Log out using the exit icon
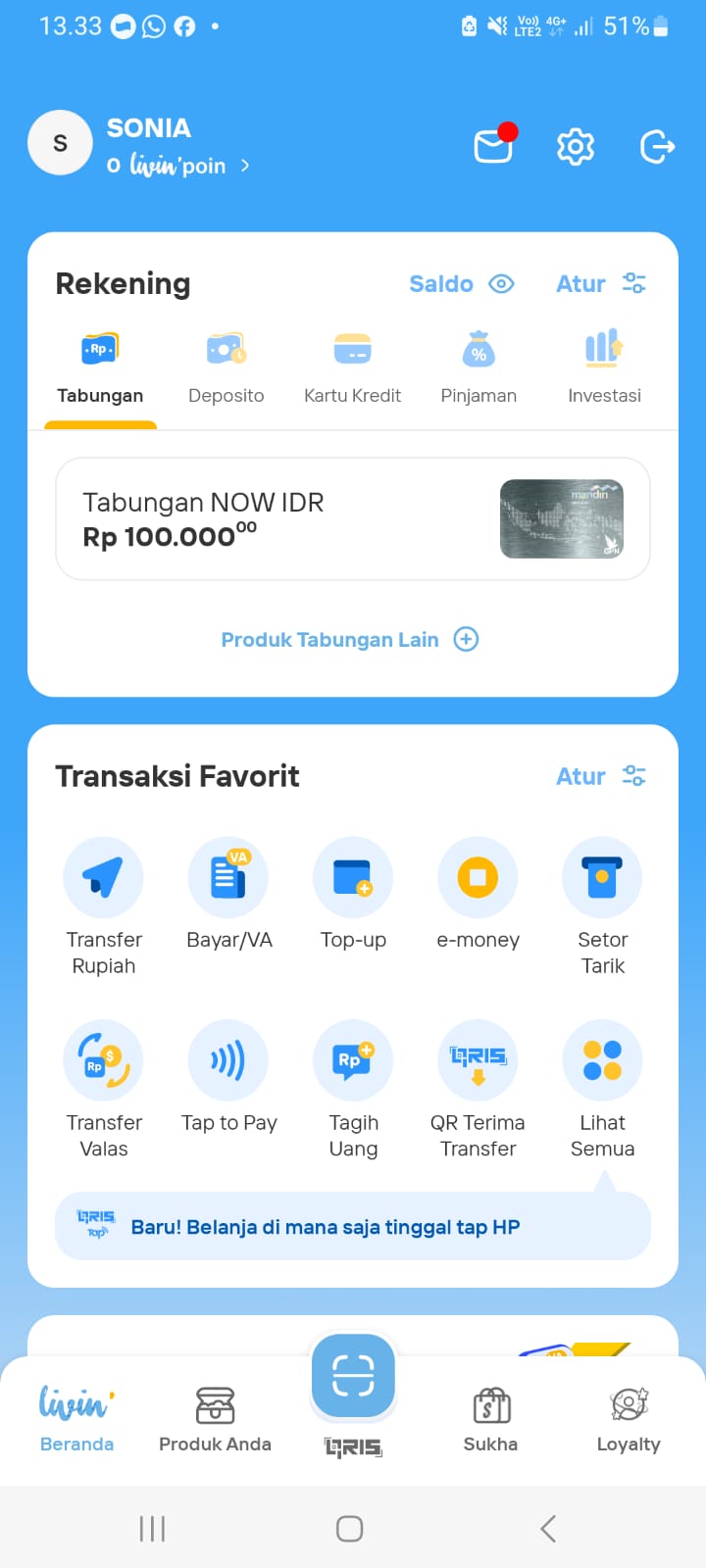 [657, 146]
